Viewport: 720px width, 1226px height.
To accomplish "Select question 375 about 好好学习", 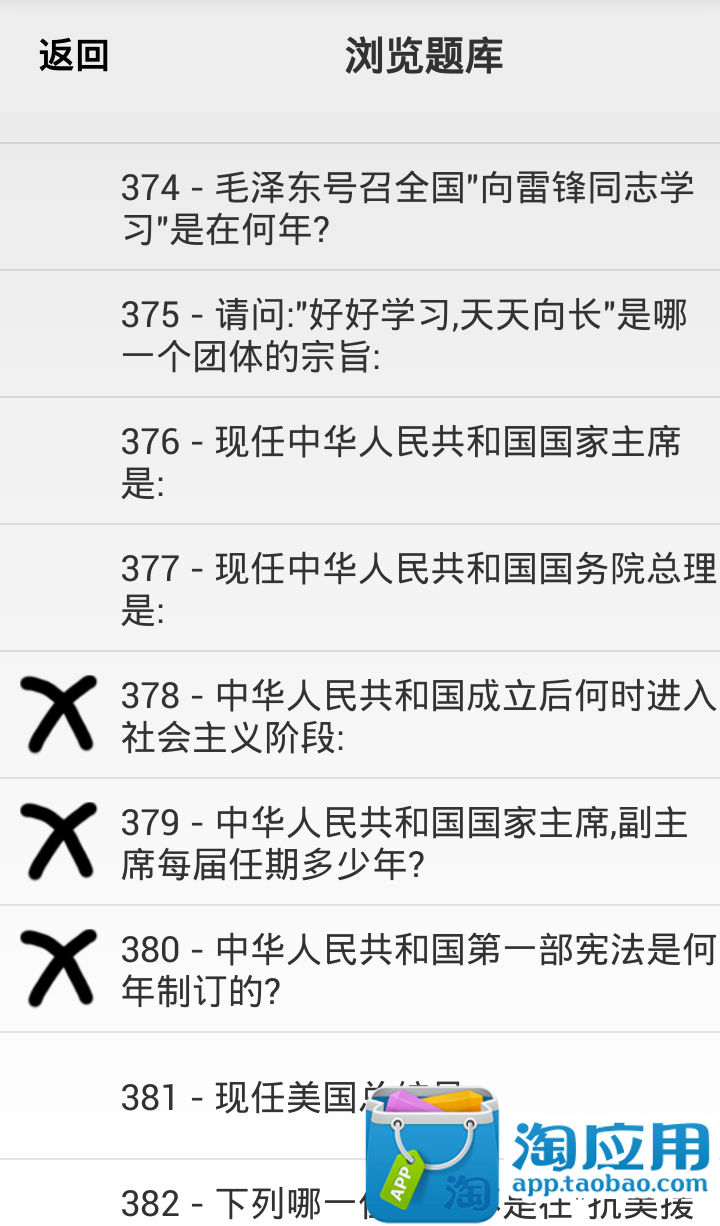I will (x=404, y=335).
